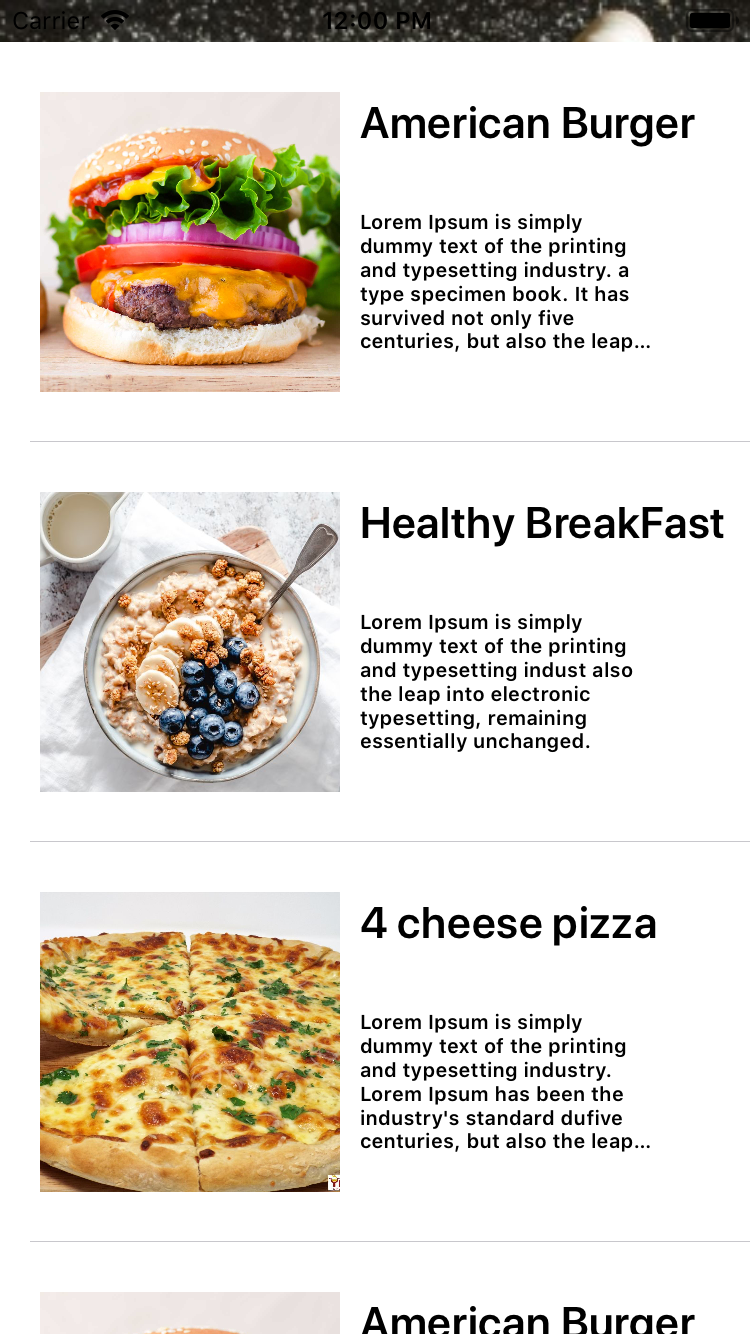Select the 4 cheese pizza image
750x1334 pixels.
point(190,1042)
